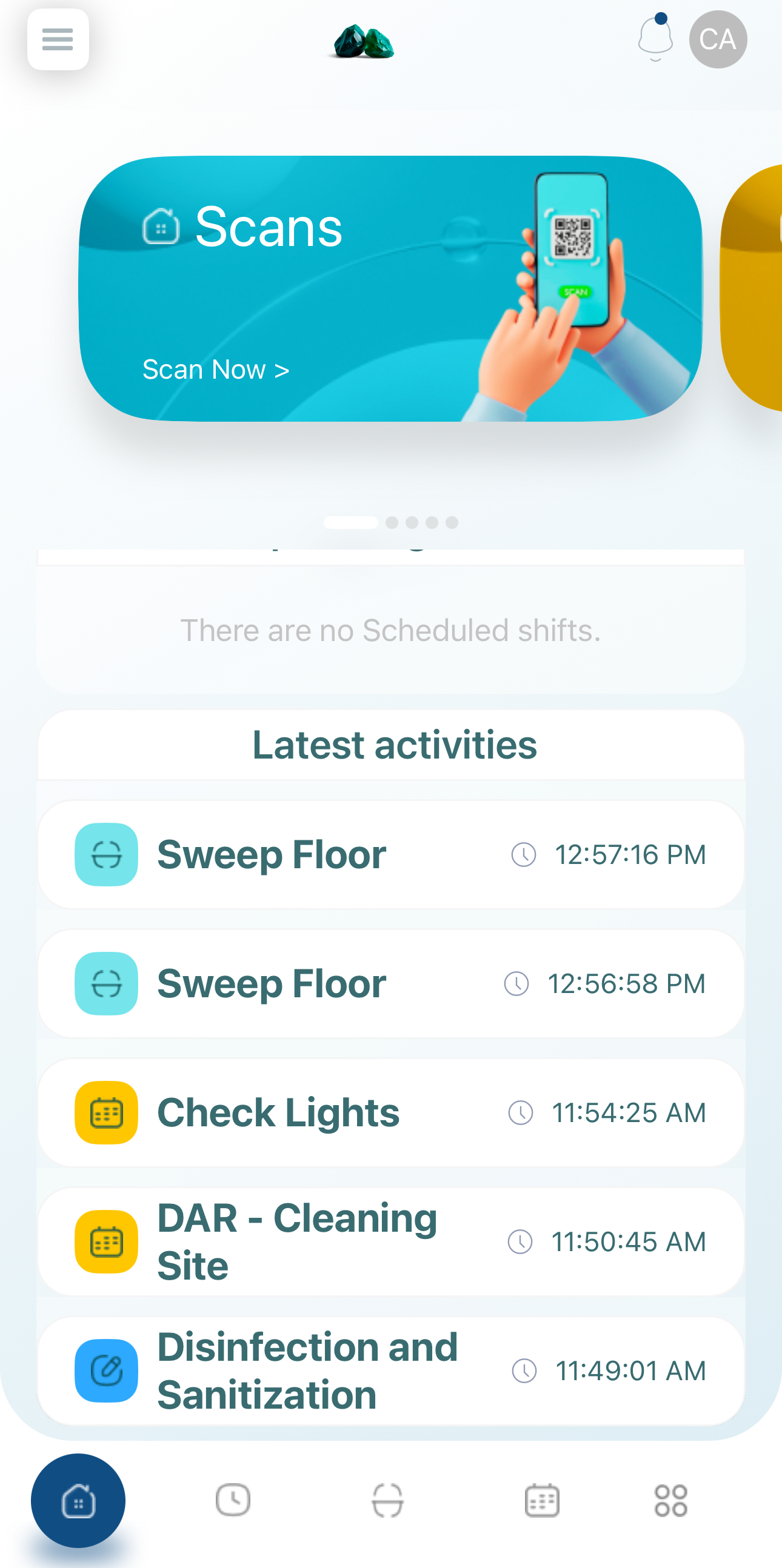
Task: Select the second carousel page dot
Action: [x=392, y=522]
